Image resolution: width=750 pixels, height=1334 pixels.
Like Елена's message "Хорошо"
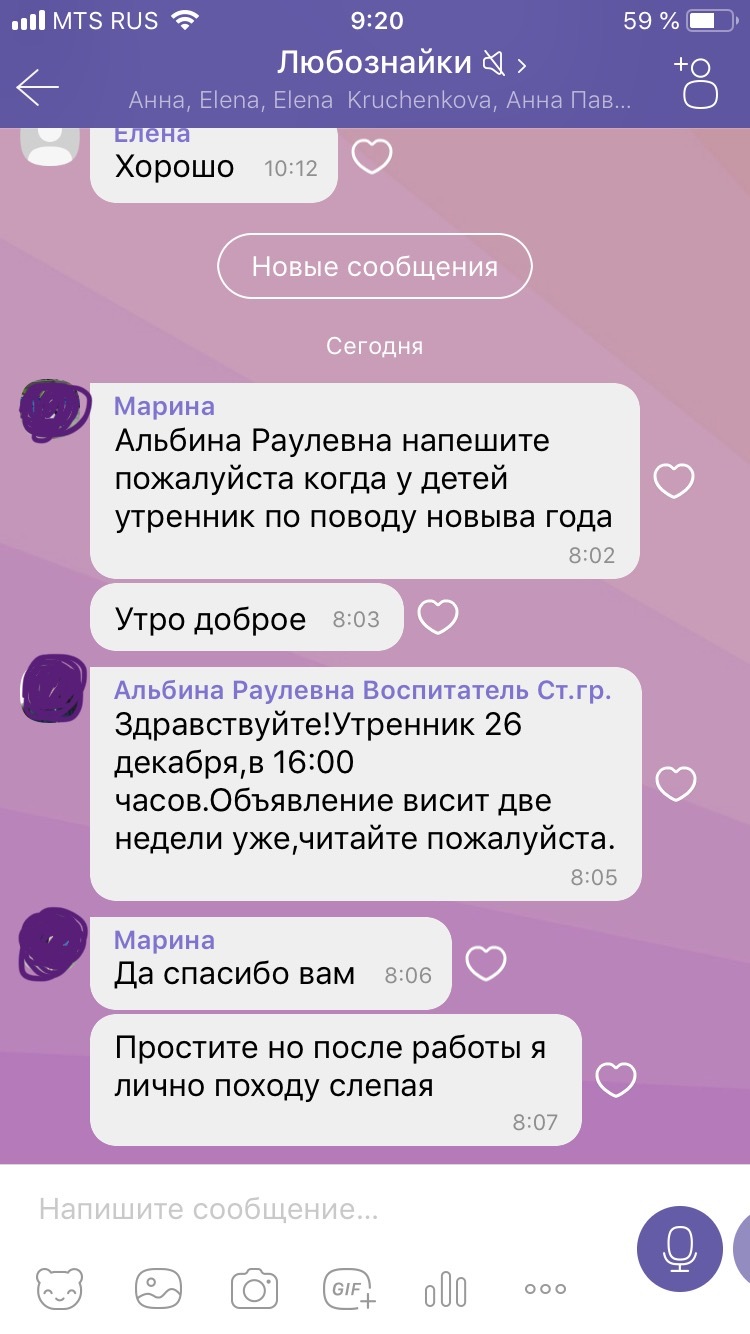[372, 156]
